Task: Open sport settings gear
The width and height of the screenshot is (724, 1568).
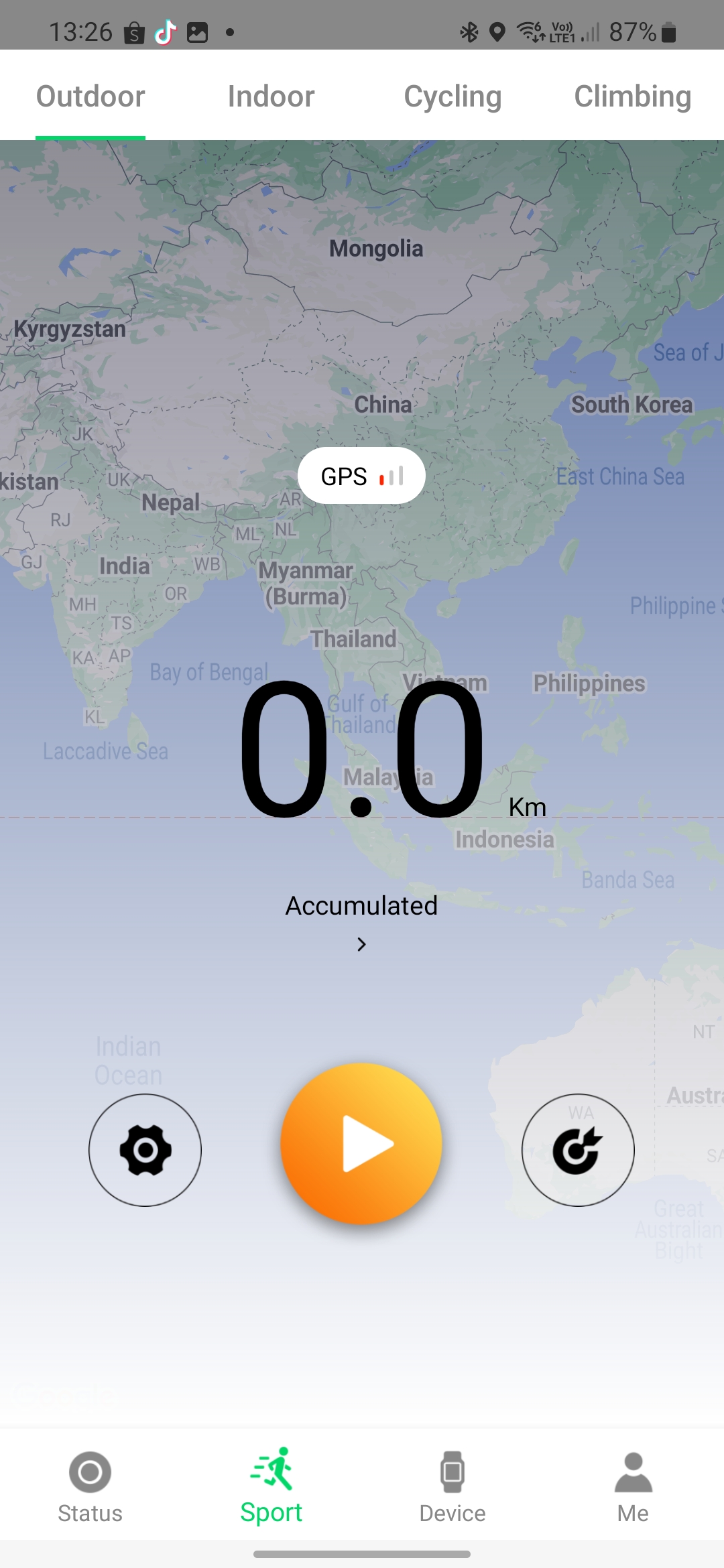Action: coord(145,1150)
